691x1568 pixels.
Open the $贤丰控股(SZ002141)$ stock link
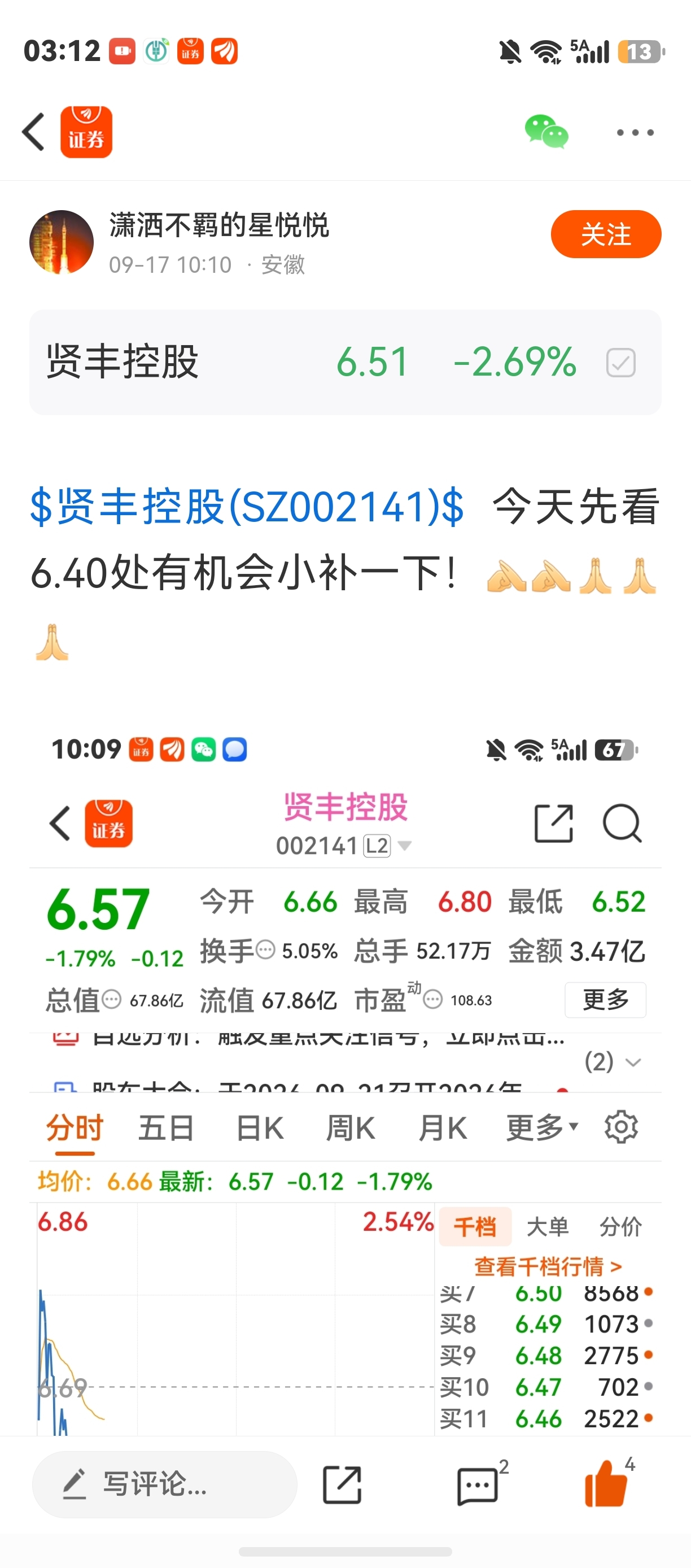tap(247, 507)
